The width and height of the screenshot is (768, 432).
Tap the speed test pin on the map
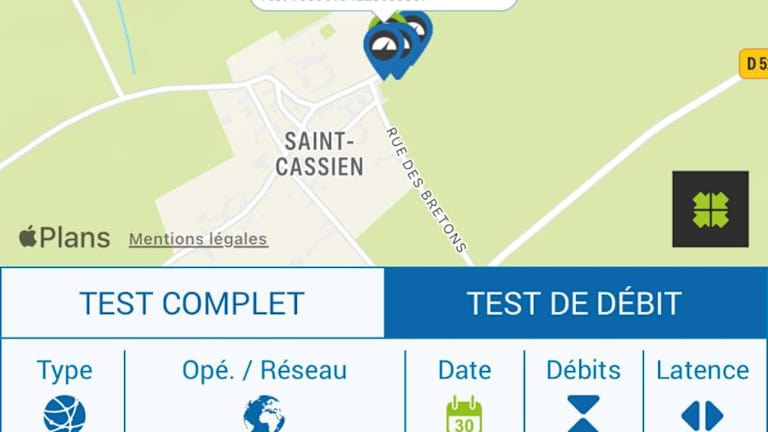[x=385, y=48]
